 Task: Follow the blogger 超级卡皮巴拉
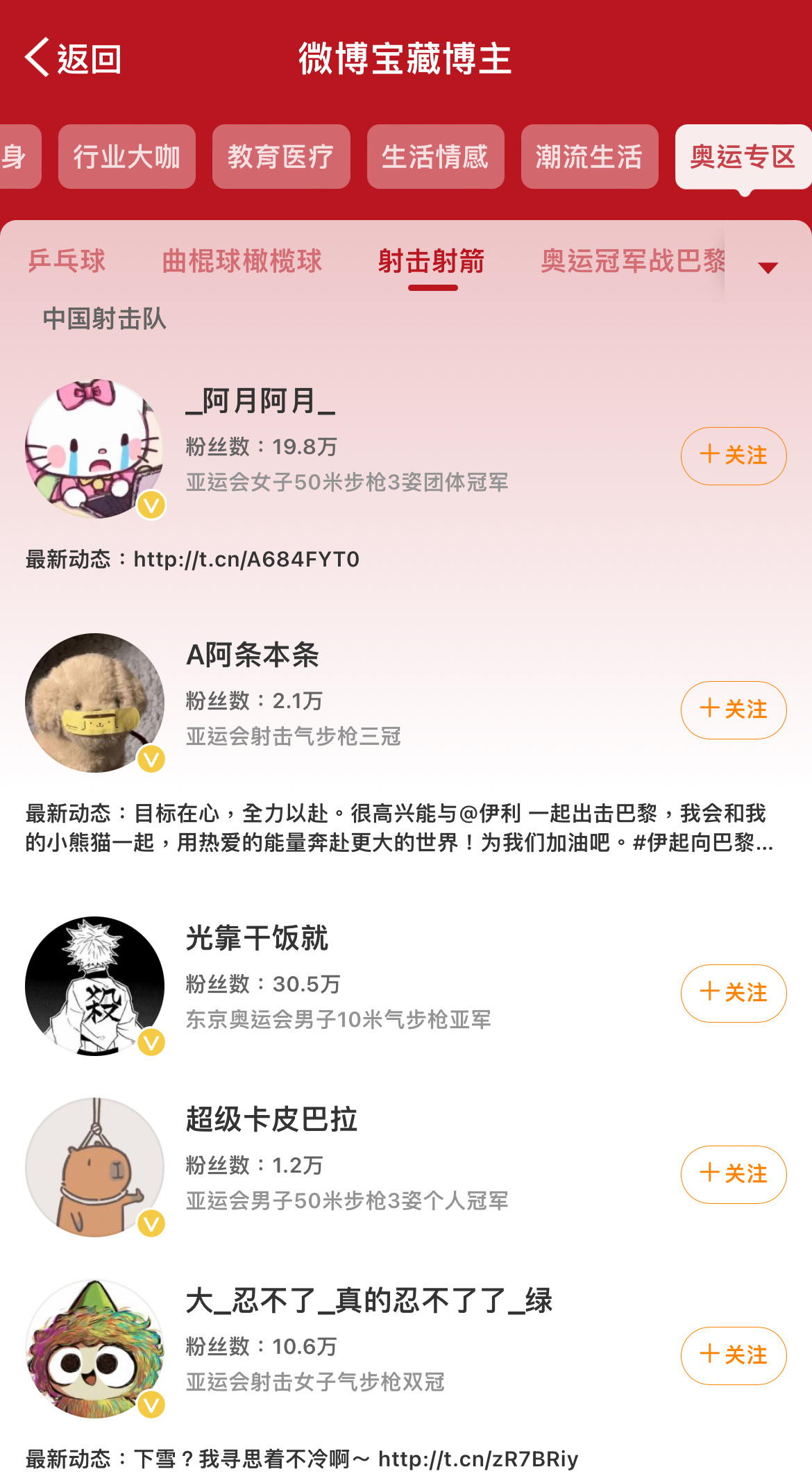tap(733, 1175)
